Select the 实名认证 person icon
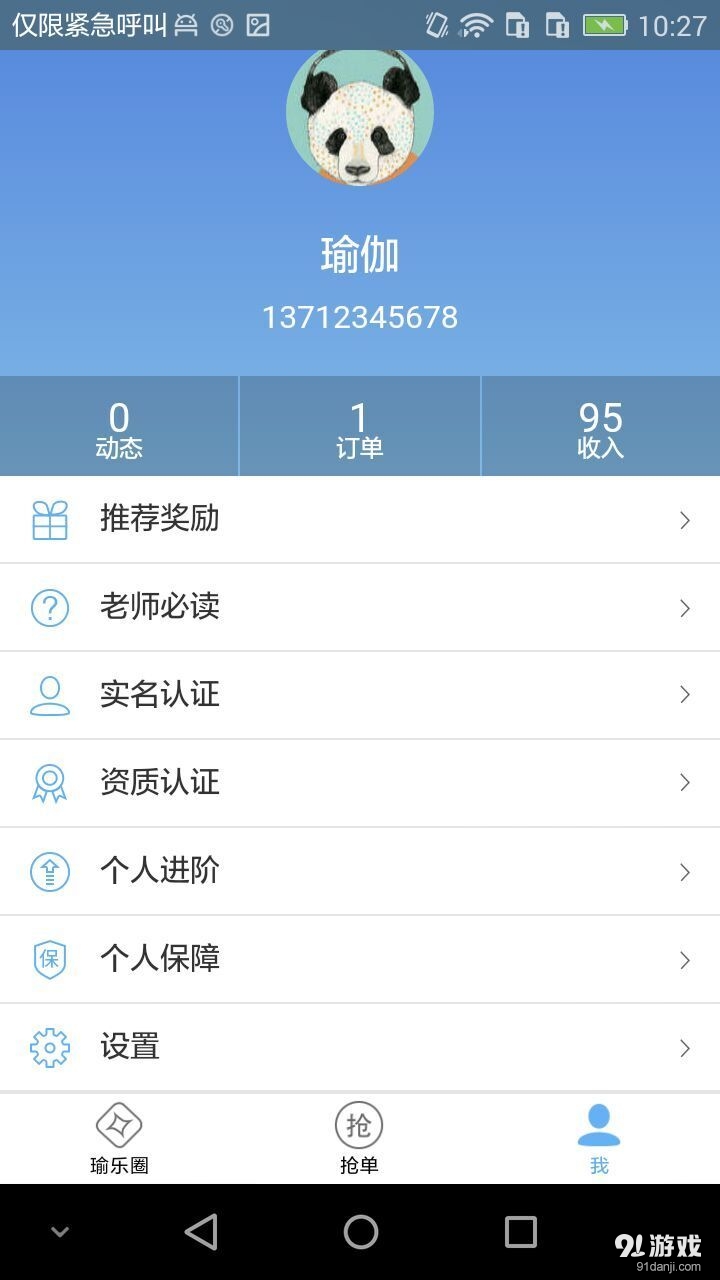The height and width of the screenshot is (1280, 720). [x=49, y=695]
